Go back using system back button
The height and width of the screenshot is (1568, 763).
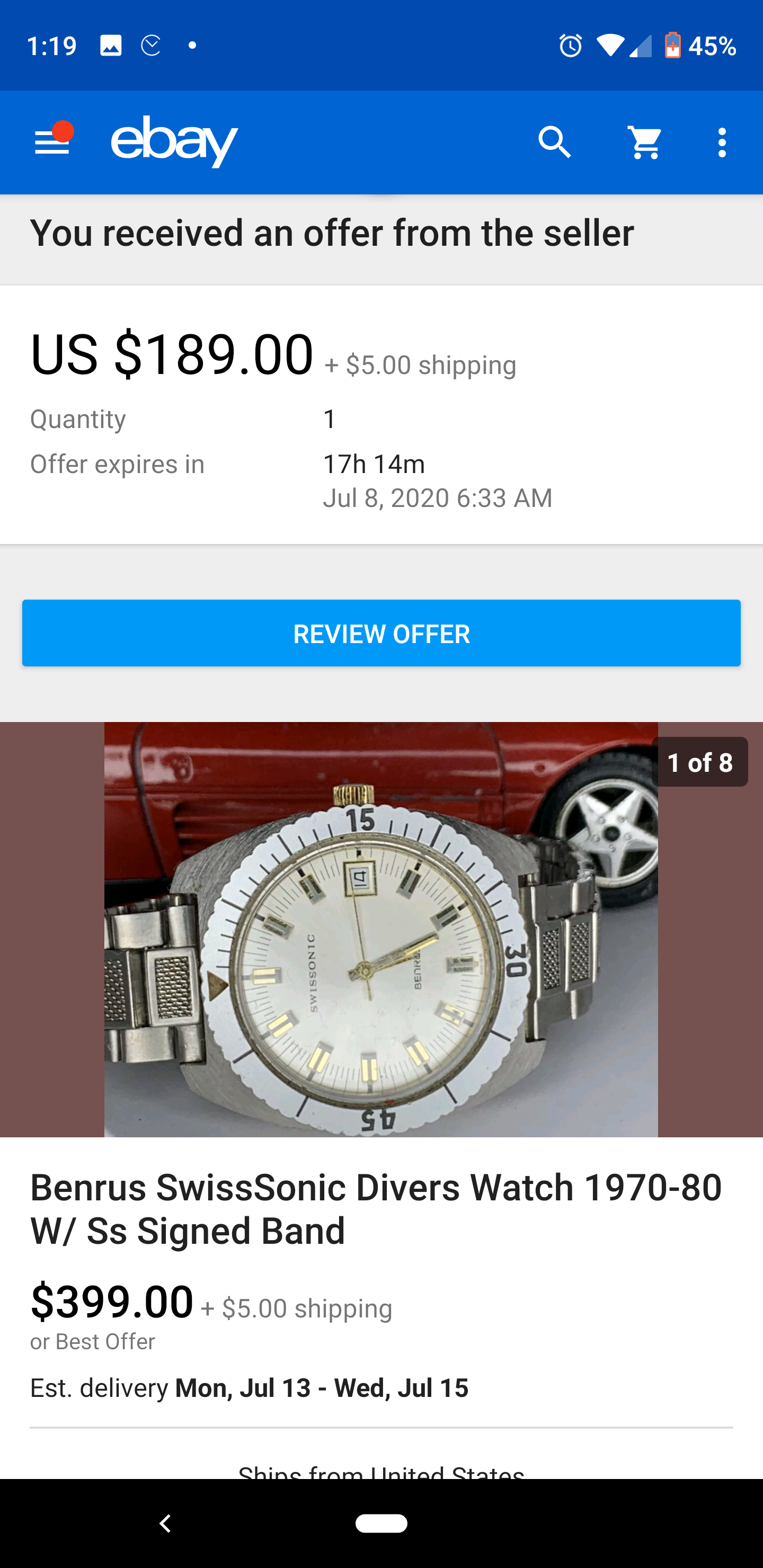(x=165, y=1523)
